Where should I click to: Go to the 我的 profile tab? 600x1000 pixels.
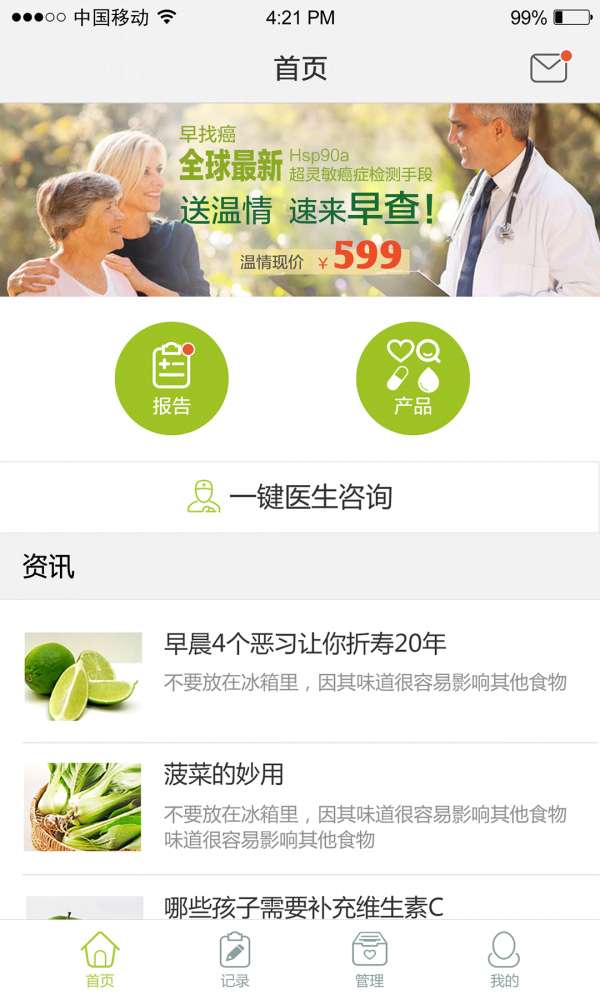click(x=504, y=960)
